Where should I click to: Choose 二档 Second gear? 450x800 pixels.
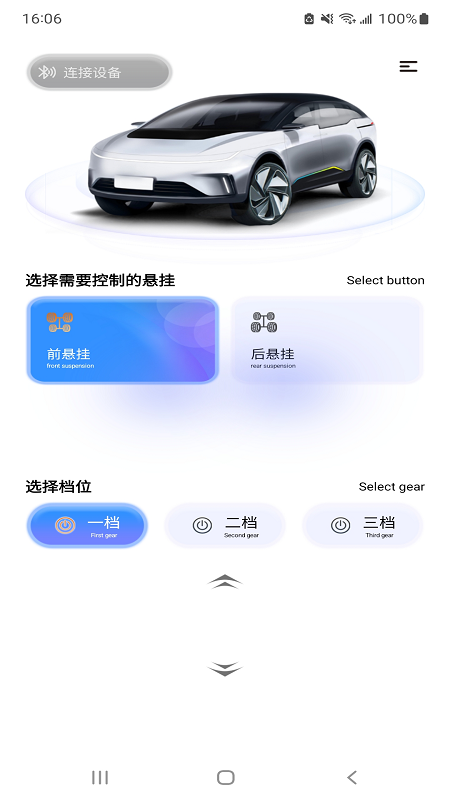225,526
